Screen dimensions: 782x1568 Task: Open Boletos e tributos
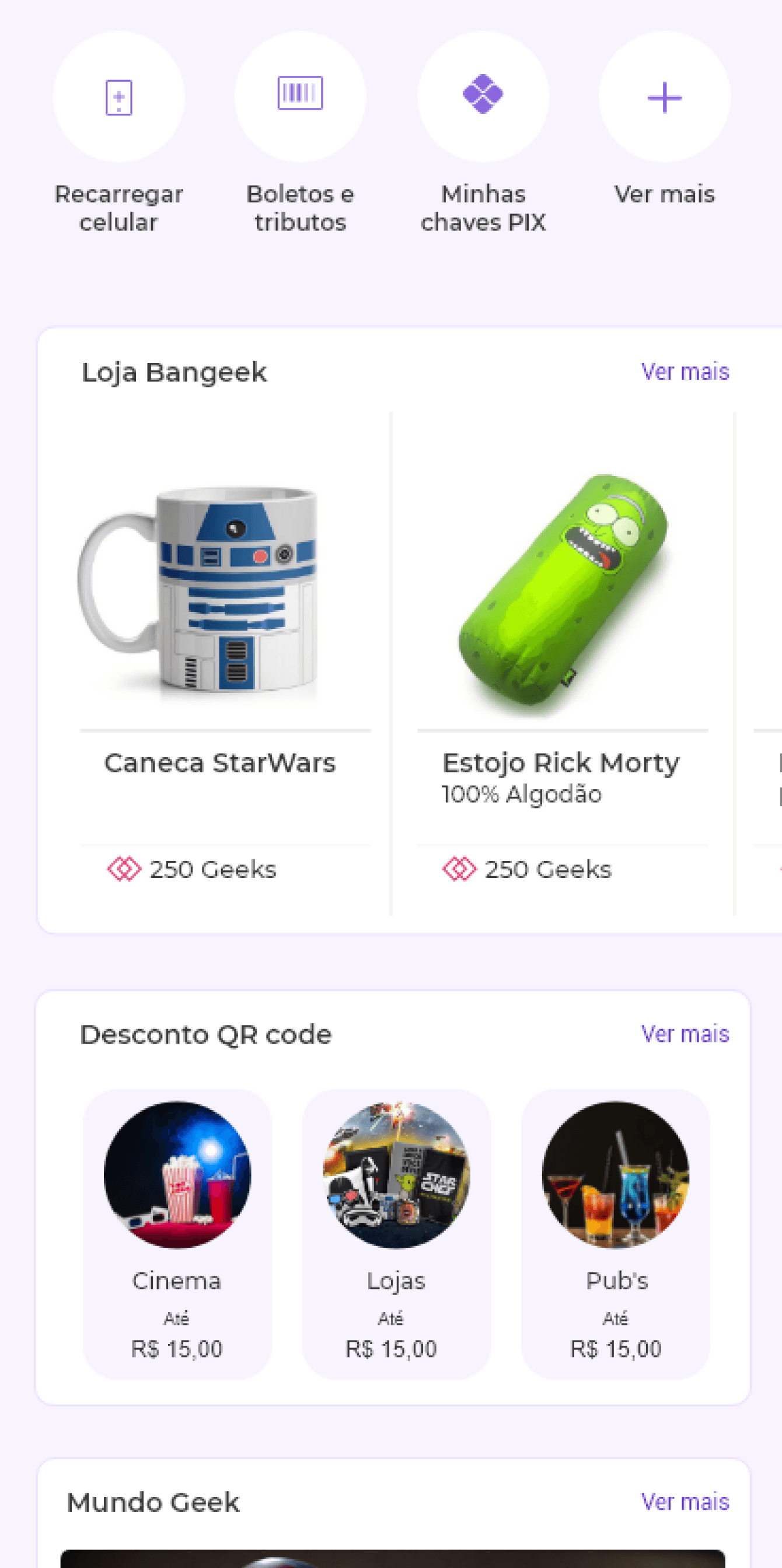pyautogui.click(x=299, y=97)
